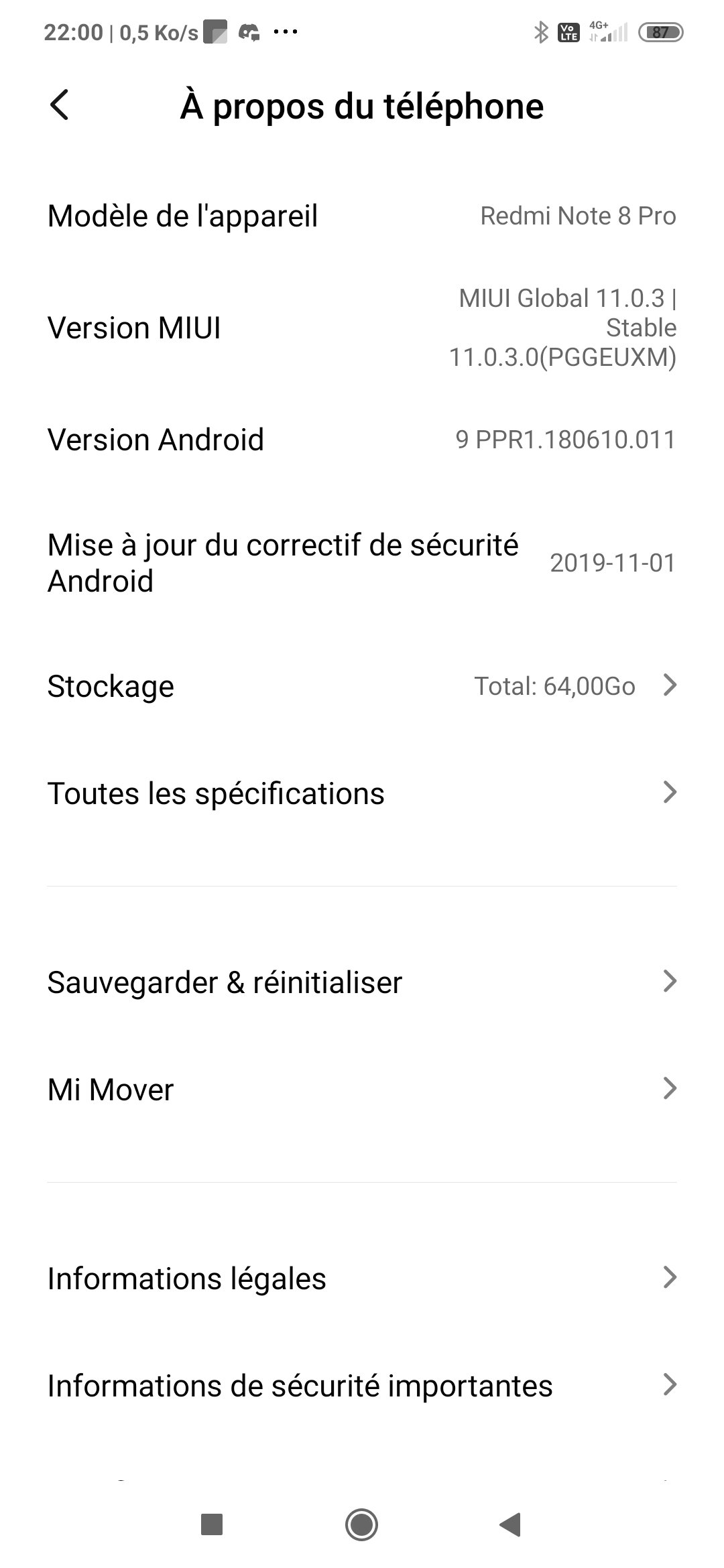Tap the Version Android row

(362, 440)
